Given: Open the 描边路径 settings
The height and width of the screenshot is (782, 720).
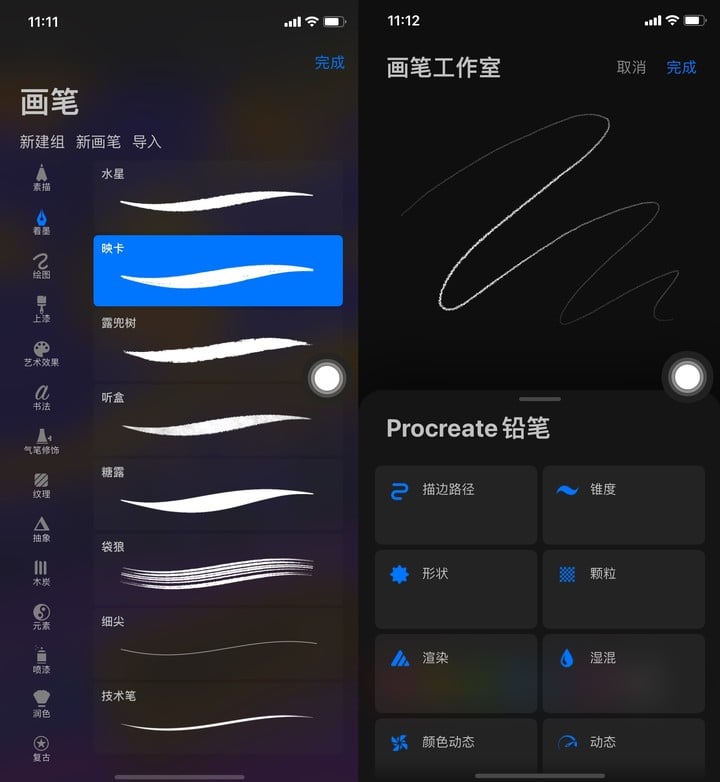Looking at the screenshot, I should (456, 504).
